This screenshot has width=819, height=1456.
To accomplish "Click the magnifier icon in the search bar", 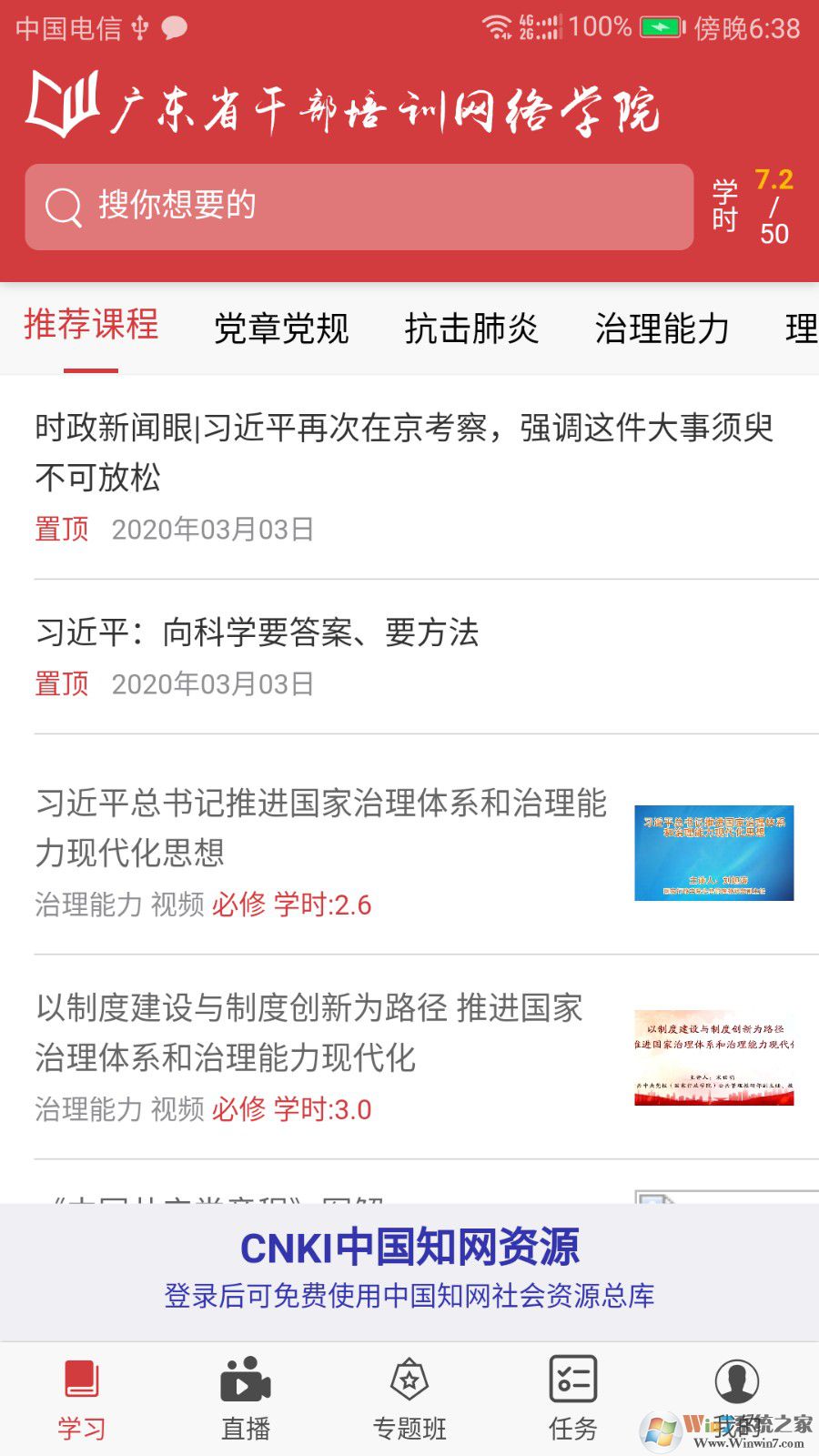I will (x=63, y=207).
